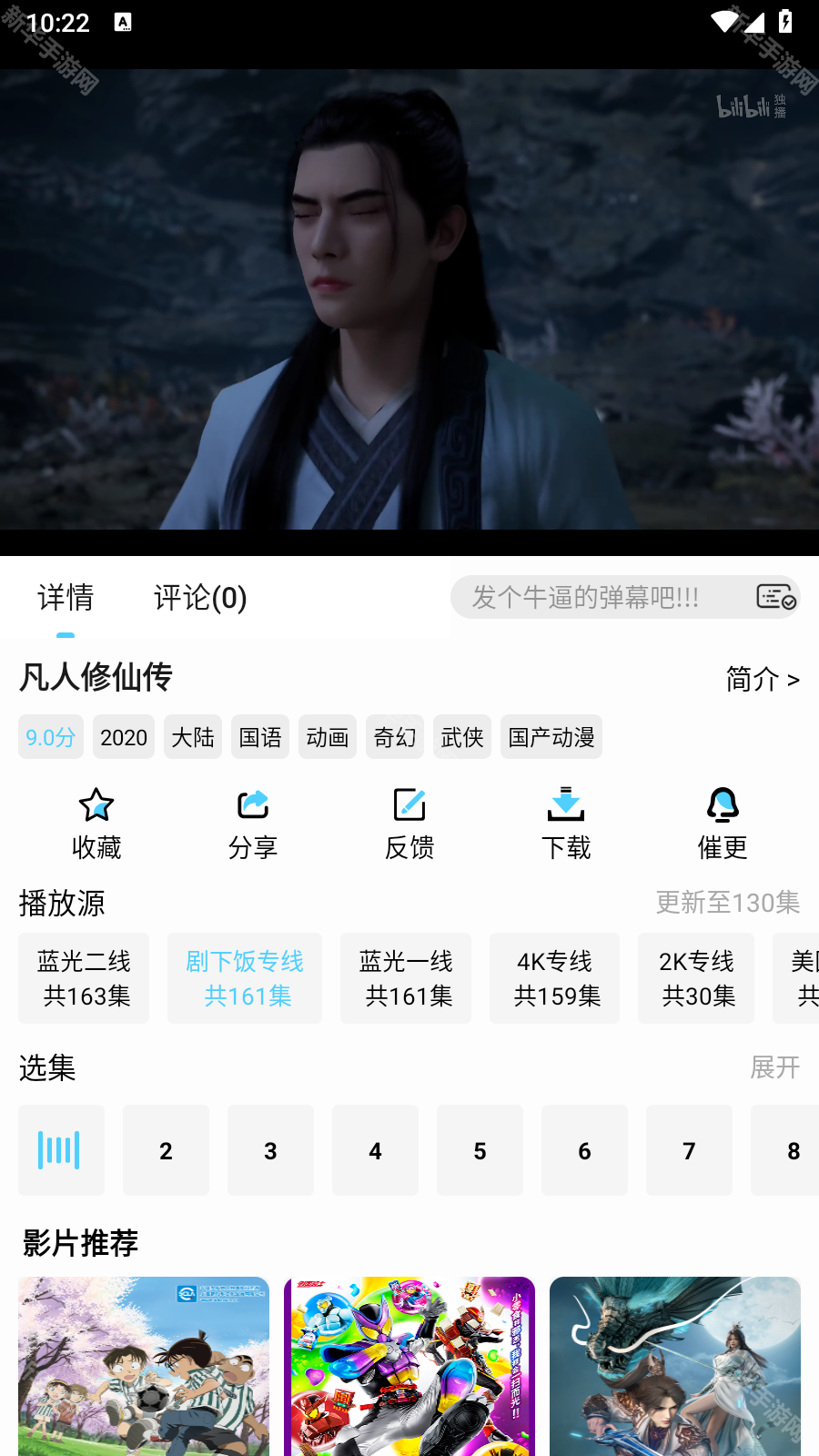Switch to the 4K专线 source
This screenshot has width=819, height=1456.
tap(555, 978)
